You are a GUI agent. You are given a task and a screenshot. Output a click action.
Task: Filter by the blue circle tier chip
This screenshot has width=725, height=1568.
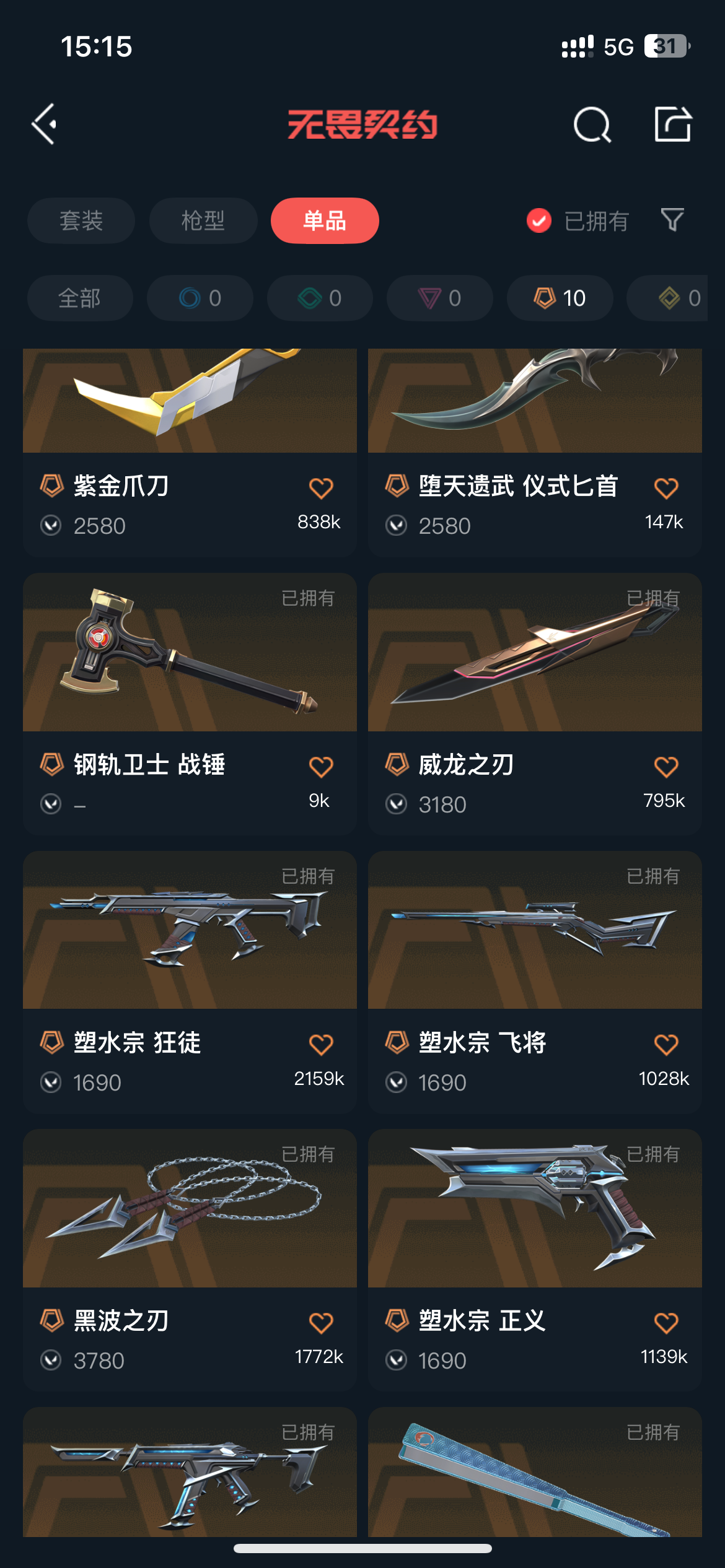click(200, 298)
